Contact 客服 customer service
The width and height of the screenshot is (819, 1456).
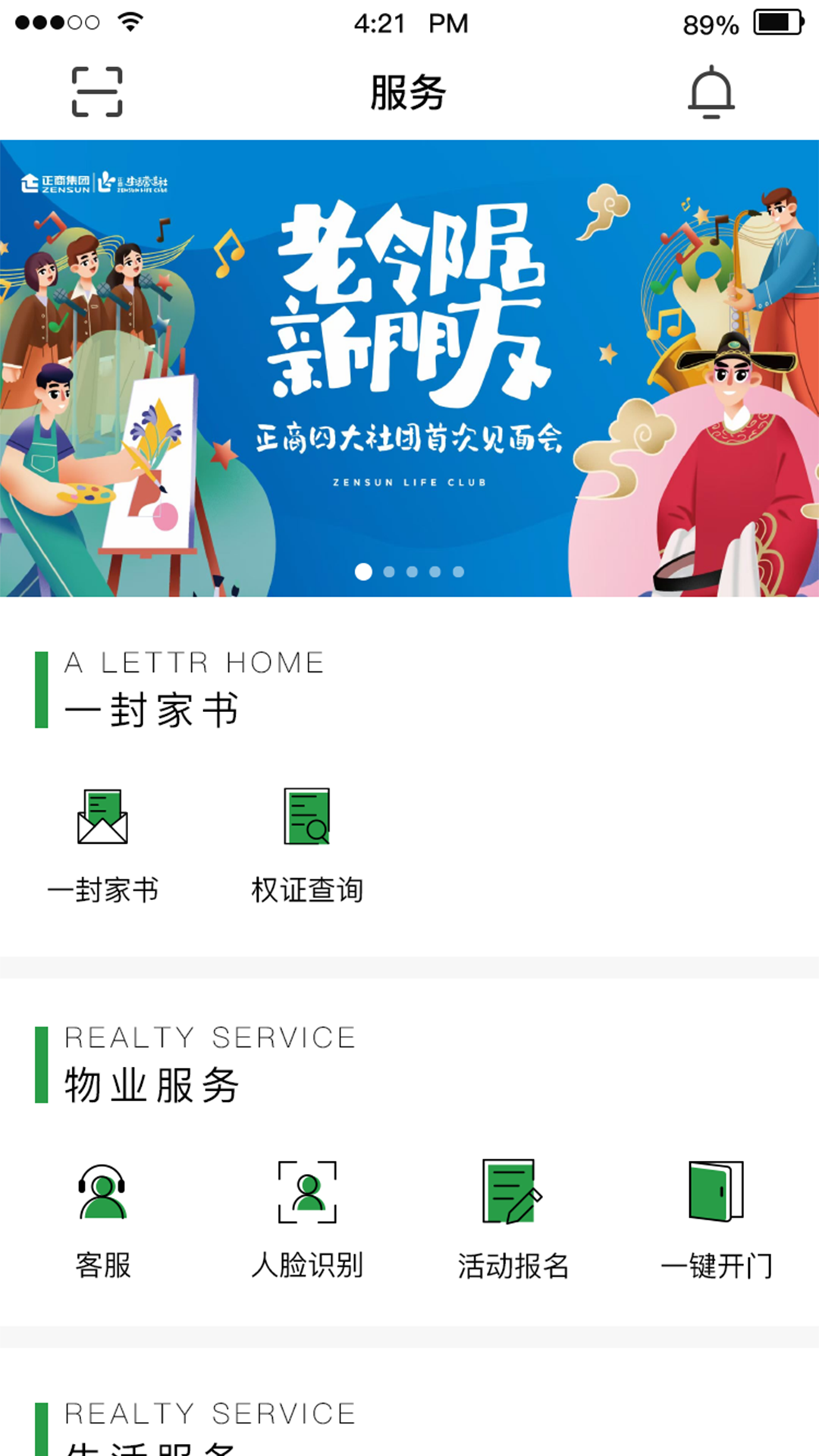[x=102, y=1219]
